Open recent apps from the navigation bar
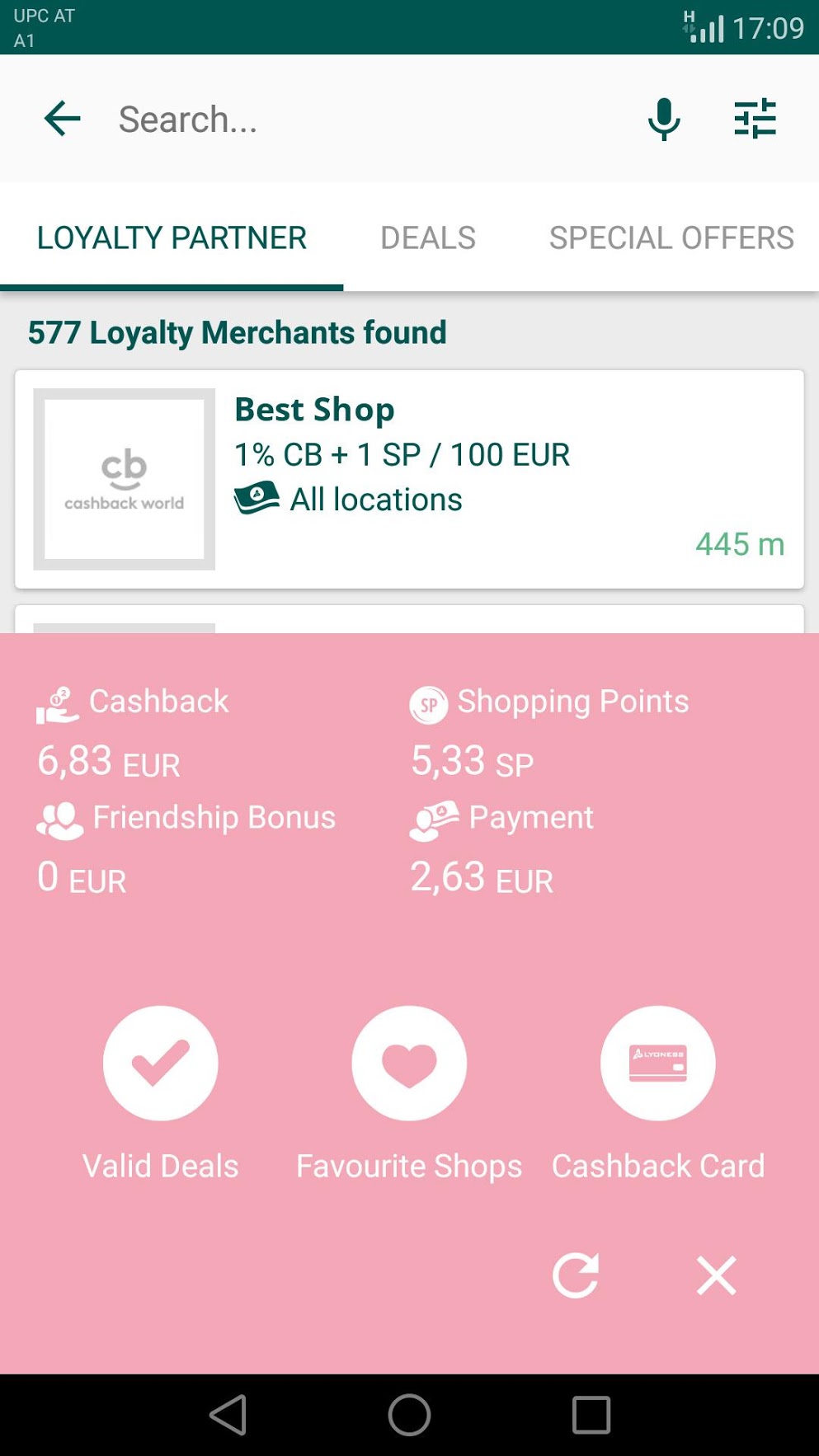The width and height of the screenshot is (819, 1456). [x=591, y=1415]
